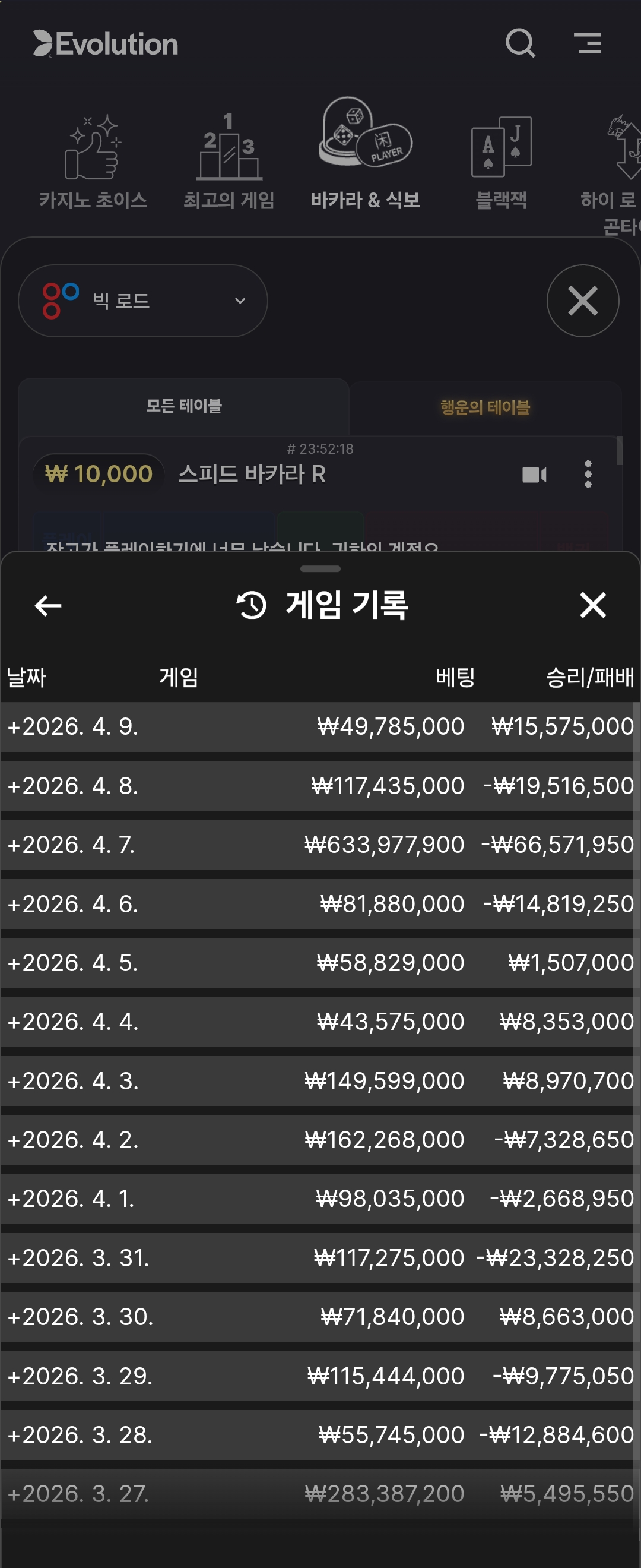This screenshot has height=1568, width=641.
Task: Close the lobby panel with the round X
Action: (582, 301)
